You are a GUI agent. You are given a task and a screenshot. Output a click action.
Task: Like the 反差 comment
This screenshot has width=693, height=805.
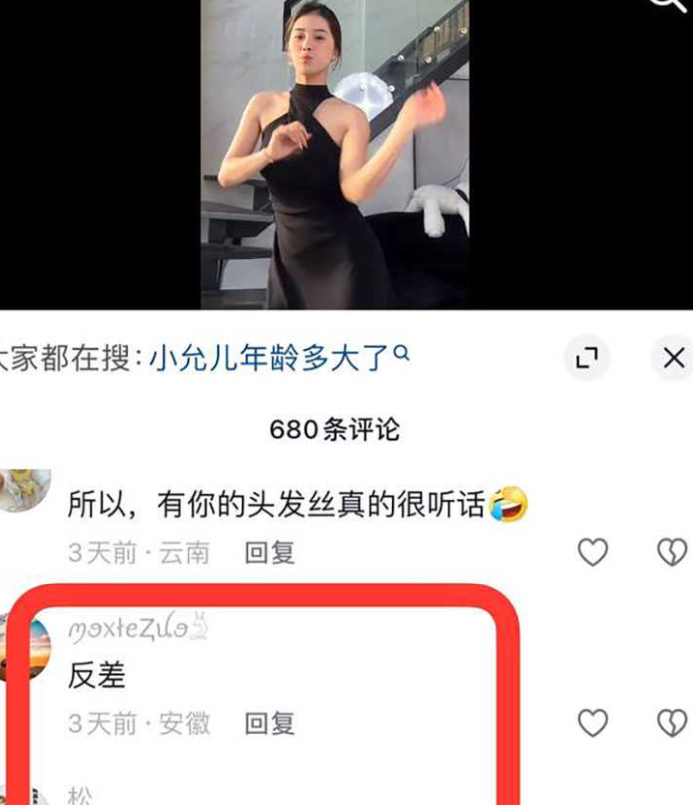[x=593, y=722]
